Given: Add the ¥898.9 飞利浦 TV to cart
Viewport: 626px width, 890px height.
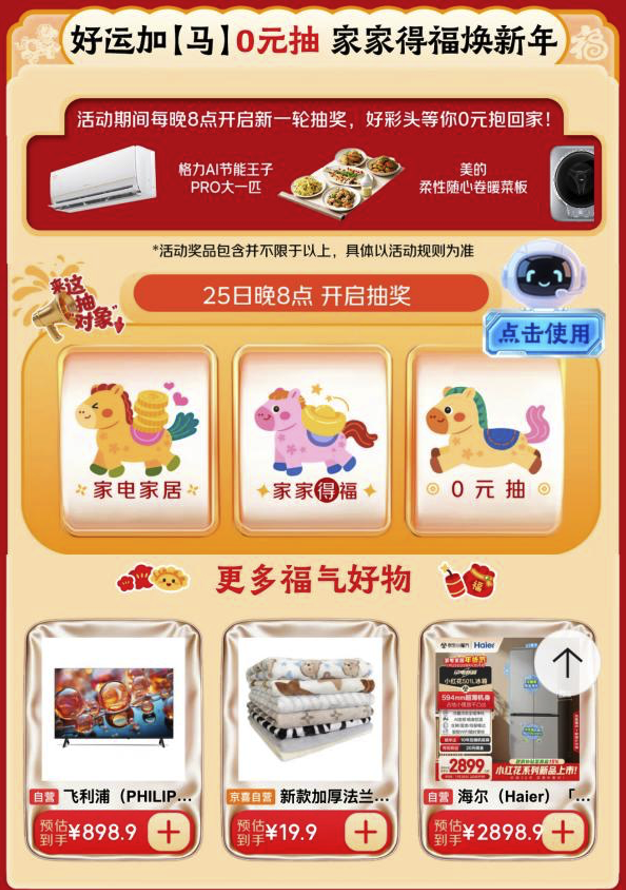Looking at the screenshot, I should (170, 831).
